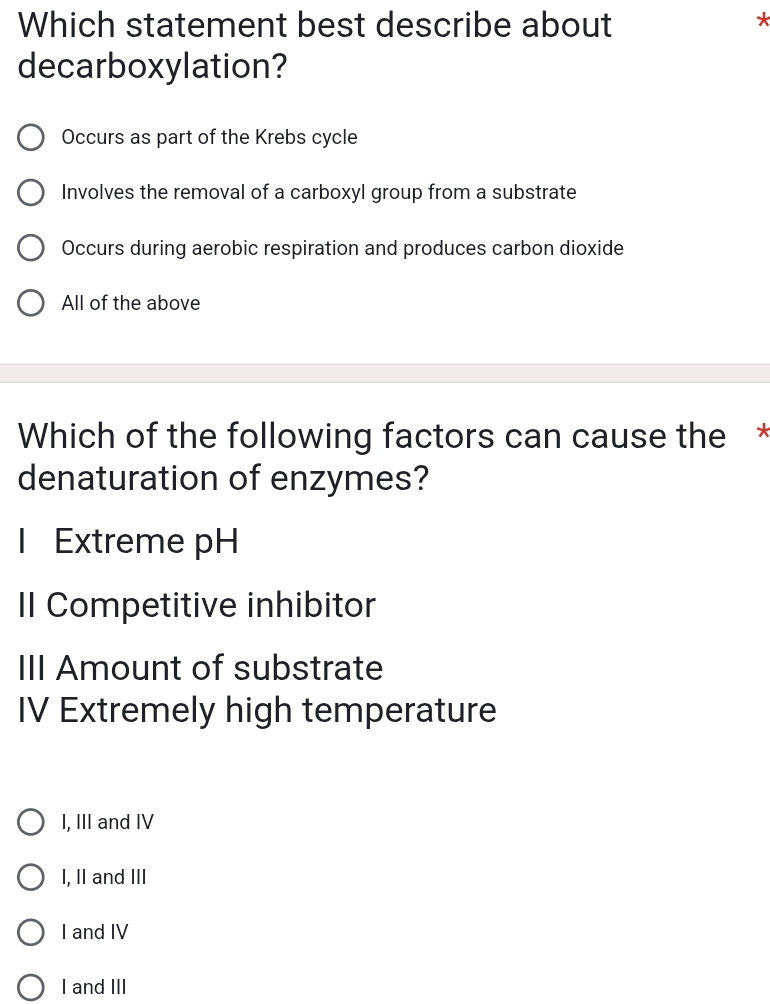Click the "I Extreme pH" statement
The image size is (770, 1004).
point(128,540)
